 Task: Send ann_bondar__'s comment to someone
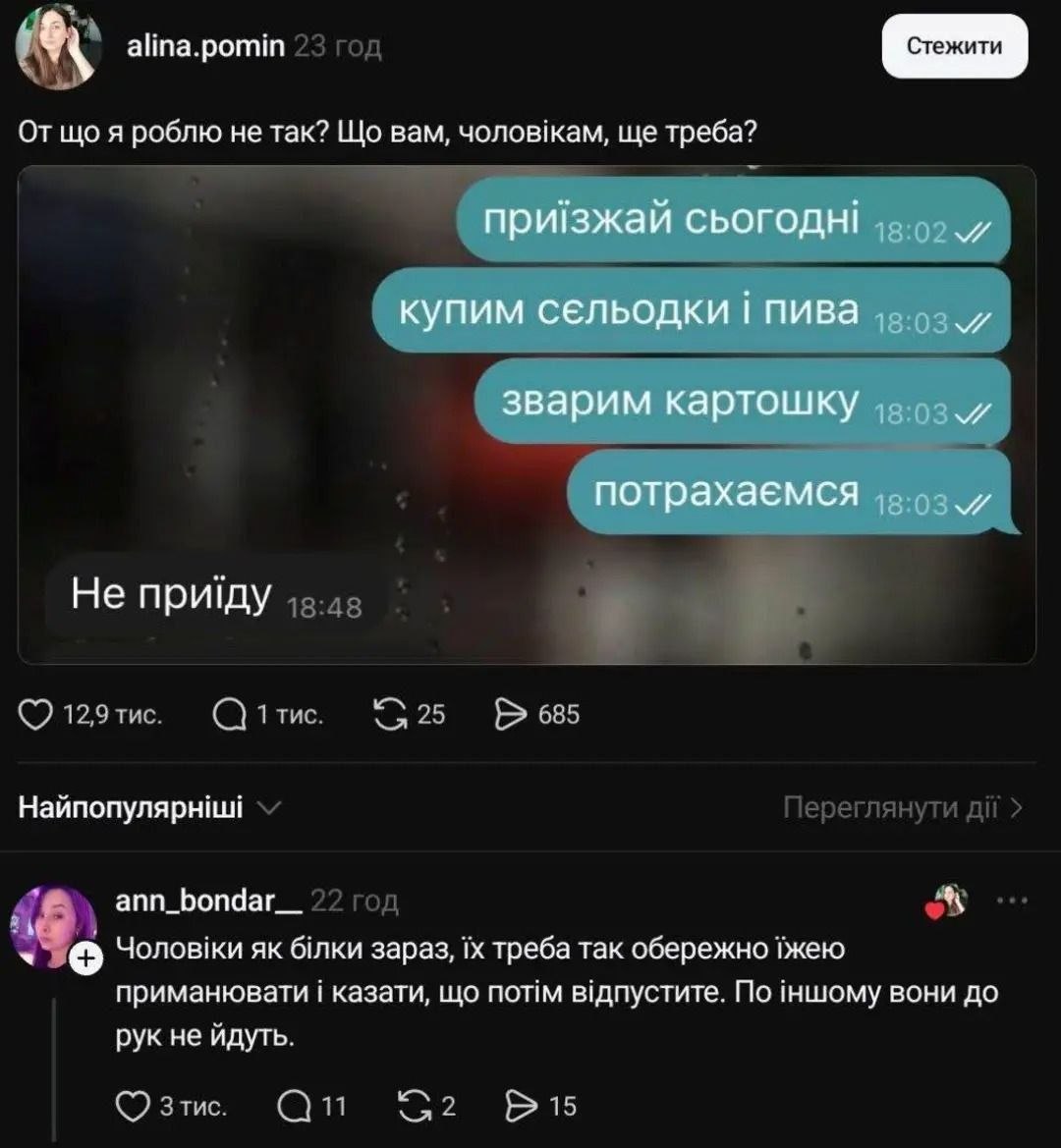pyautogui.click(x=520, y=1107)
